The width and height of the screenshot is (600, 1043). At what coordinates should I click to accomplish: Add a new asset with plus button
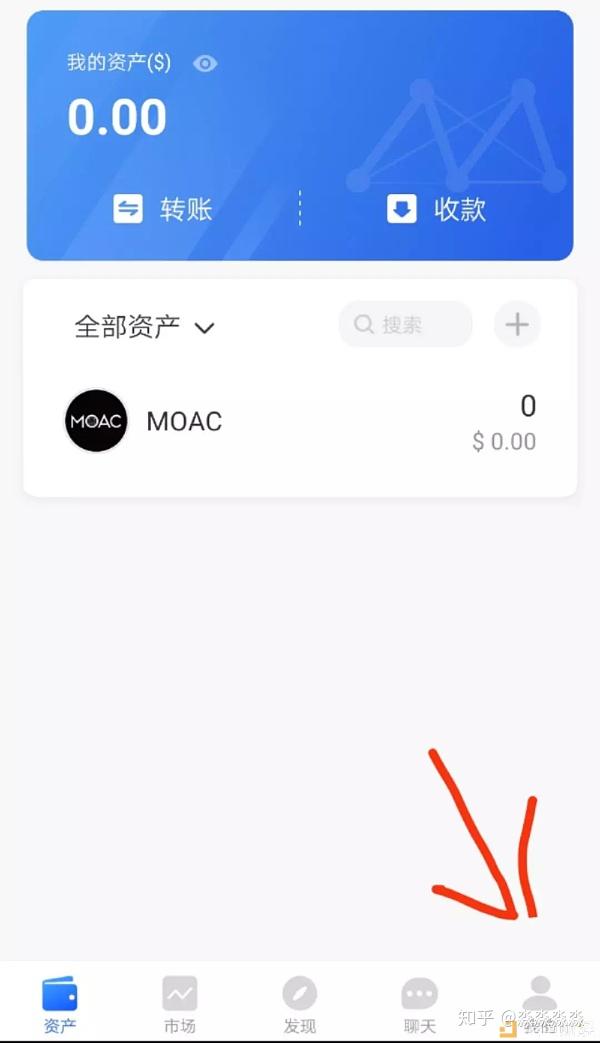point(517,324)
